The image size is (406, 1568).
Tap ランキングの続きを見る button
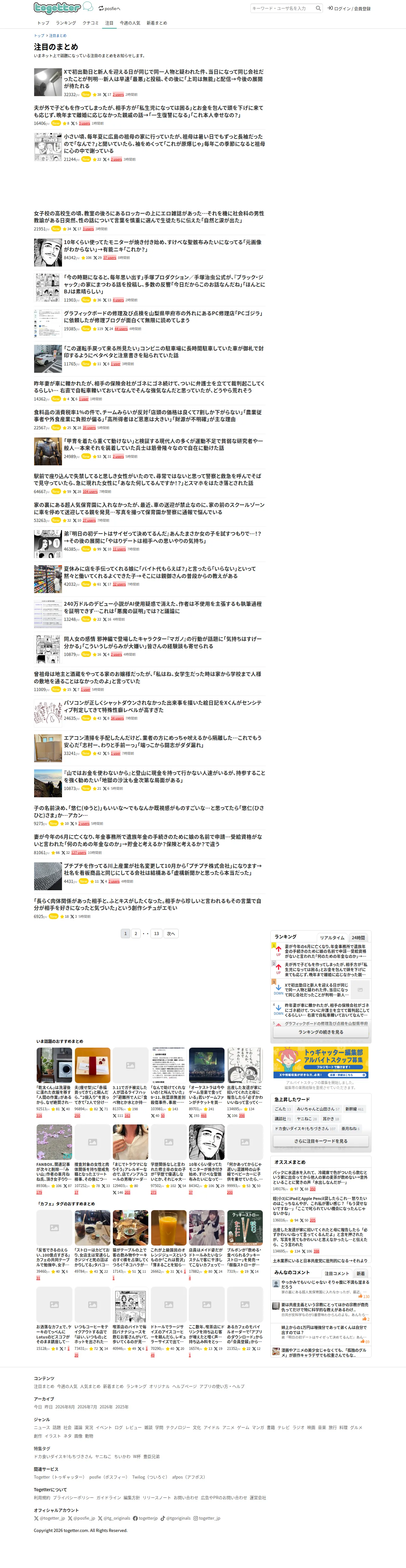(321, 1032)
